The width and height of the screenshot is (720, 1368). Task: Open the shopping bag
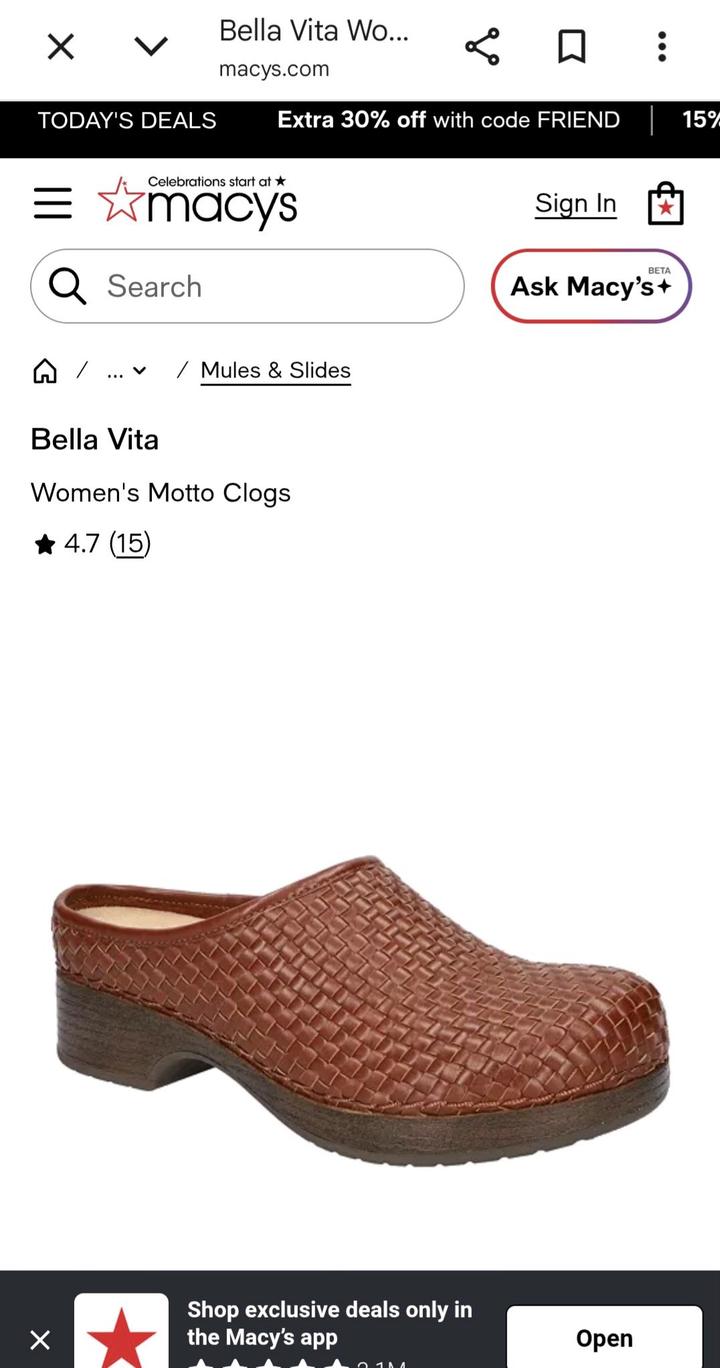click(665, 203)
